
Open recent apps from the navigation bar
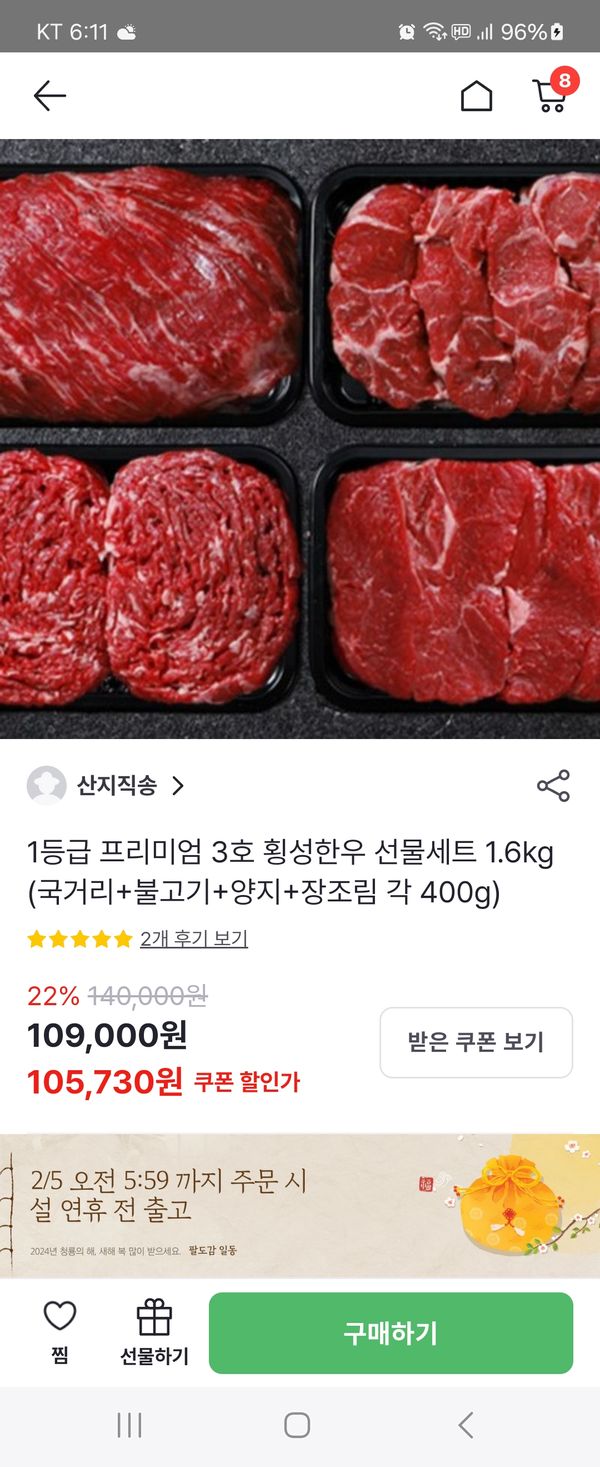[x=130, y=1425]
